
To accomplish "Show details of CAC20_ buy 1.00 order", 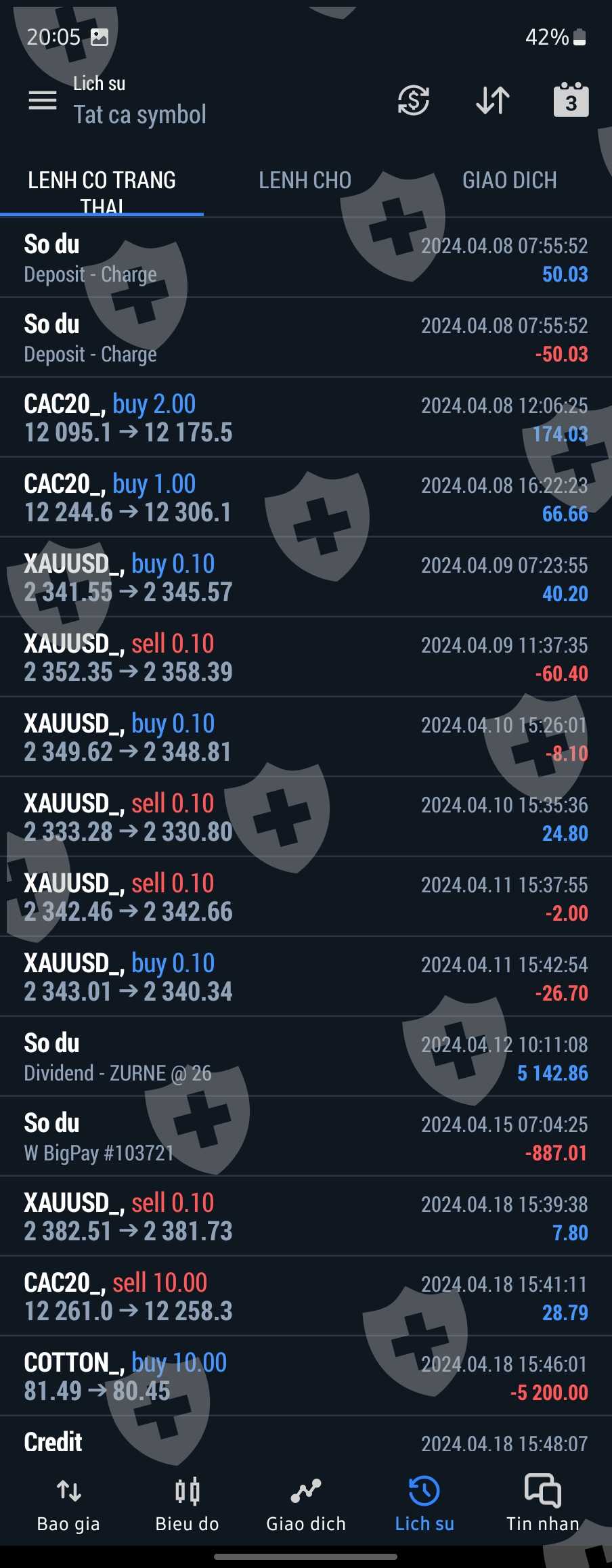I will pyautogui.click(x=305, y=498).
